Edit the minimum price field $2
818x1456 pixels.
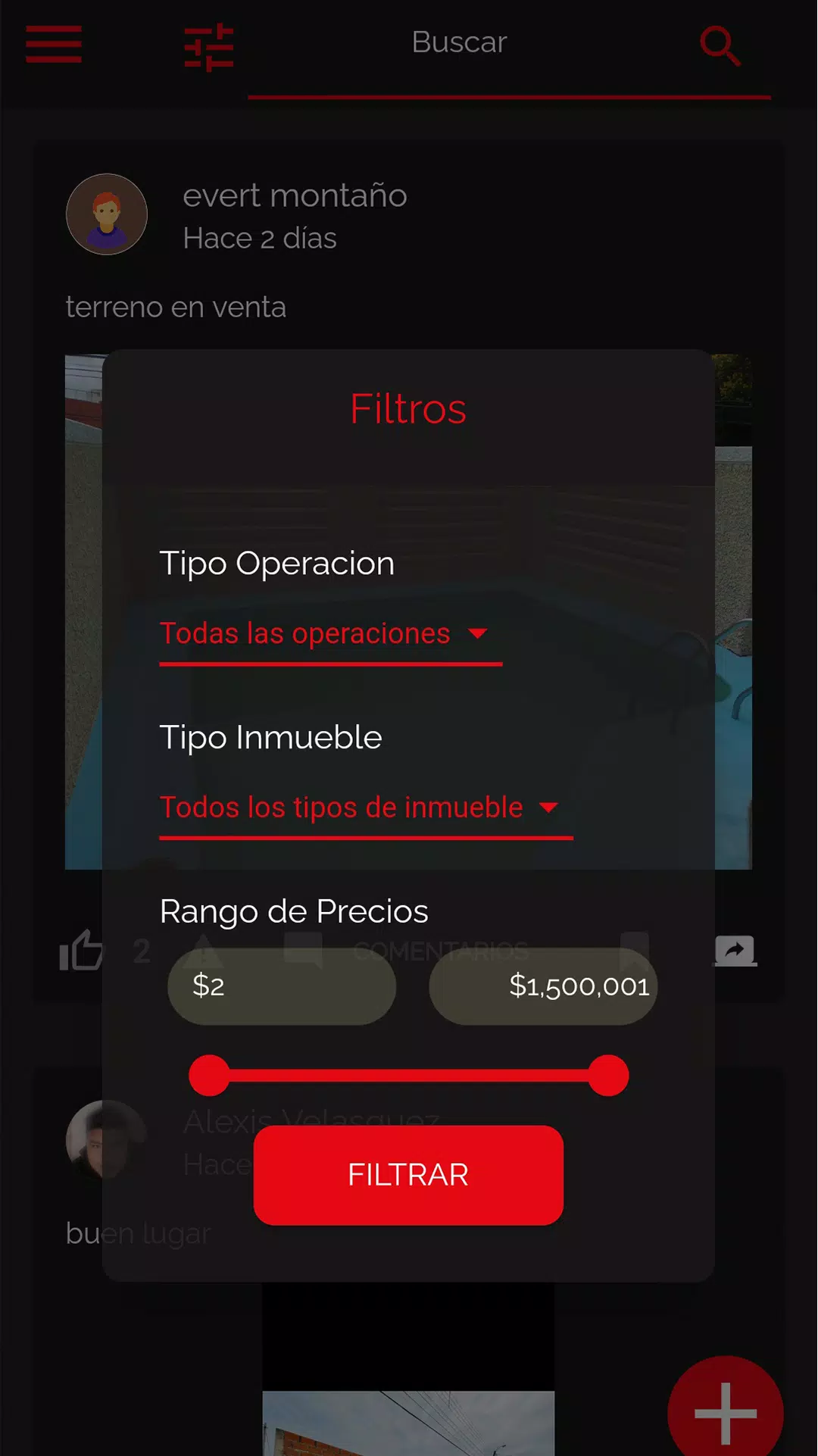coord(281,986)
